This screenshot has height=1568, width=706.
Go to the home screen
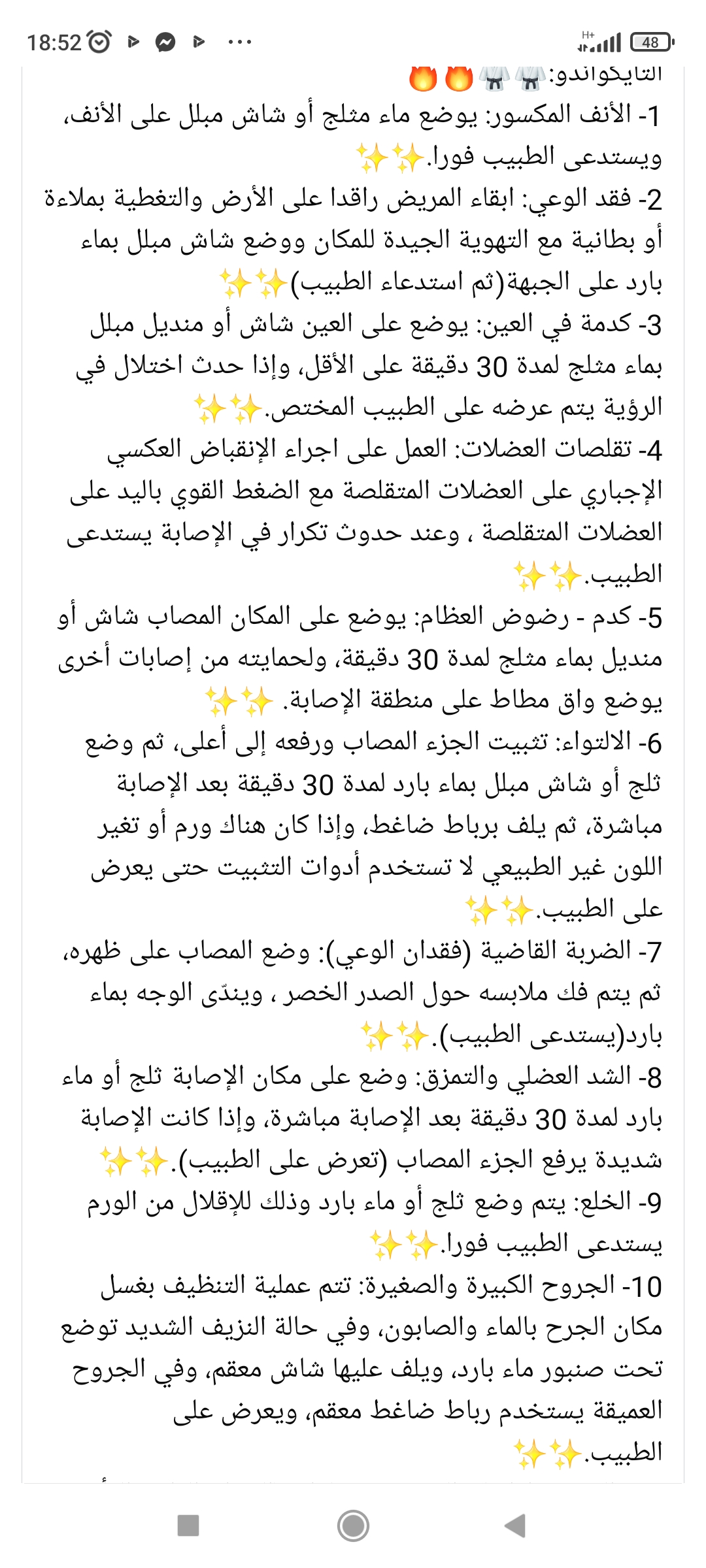tap(353, 1526)
